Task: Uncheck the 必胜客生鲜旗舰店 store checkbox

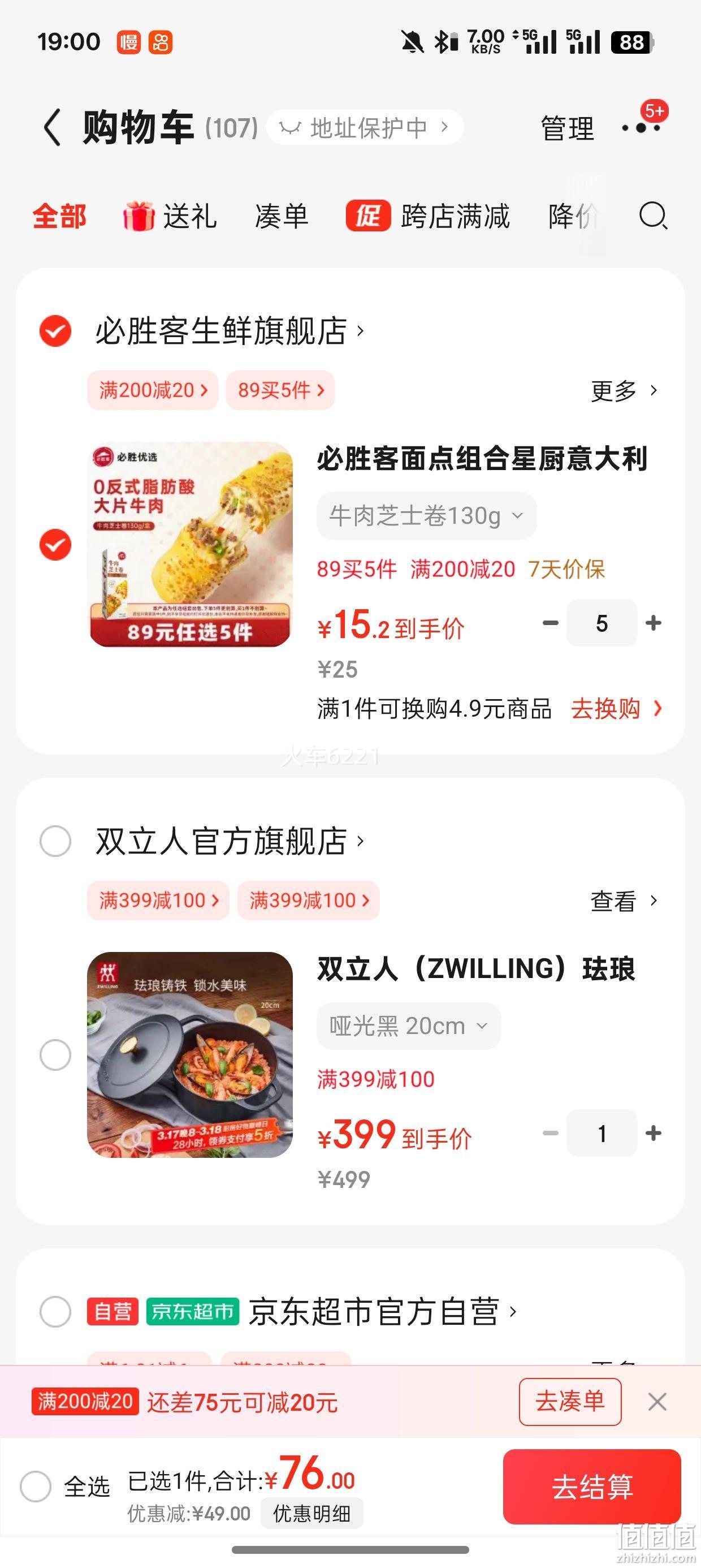Action: 55,331
